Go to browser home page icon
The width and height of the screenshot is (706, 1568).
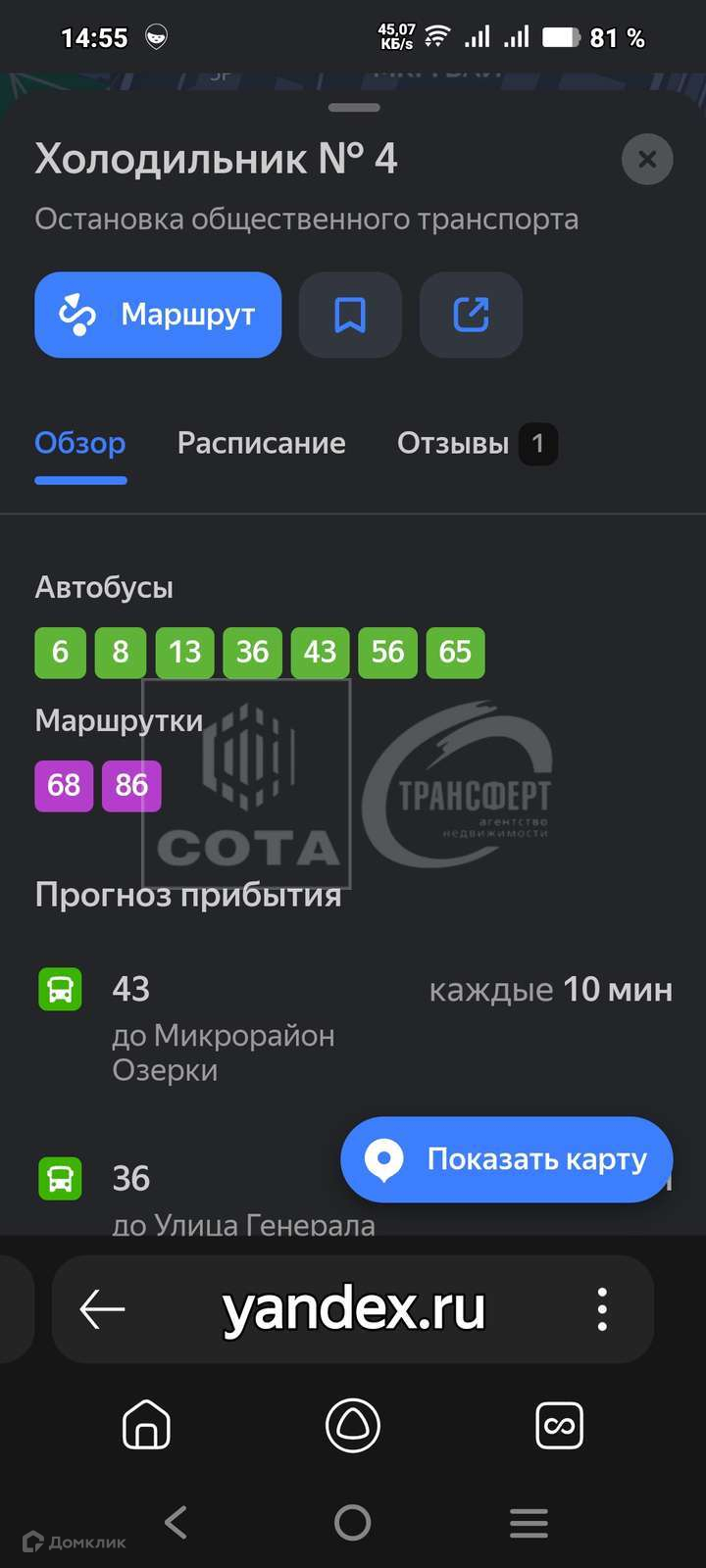[146, 1425]
